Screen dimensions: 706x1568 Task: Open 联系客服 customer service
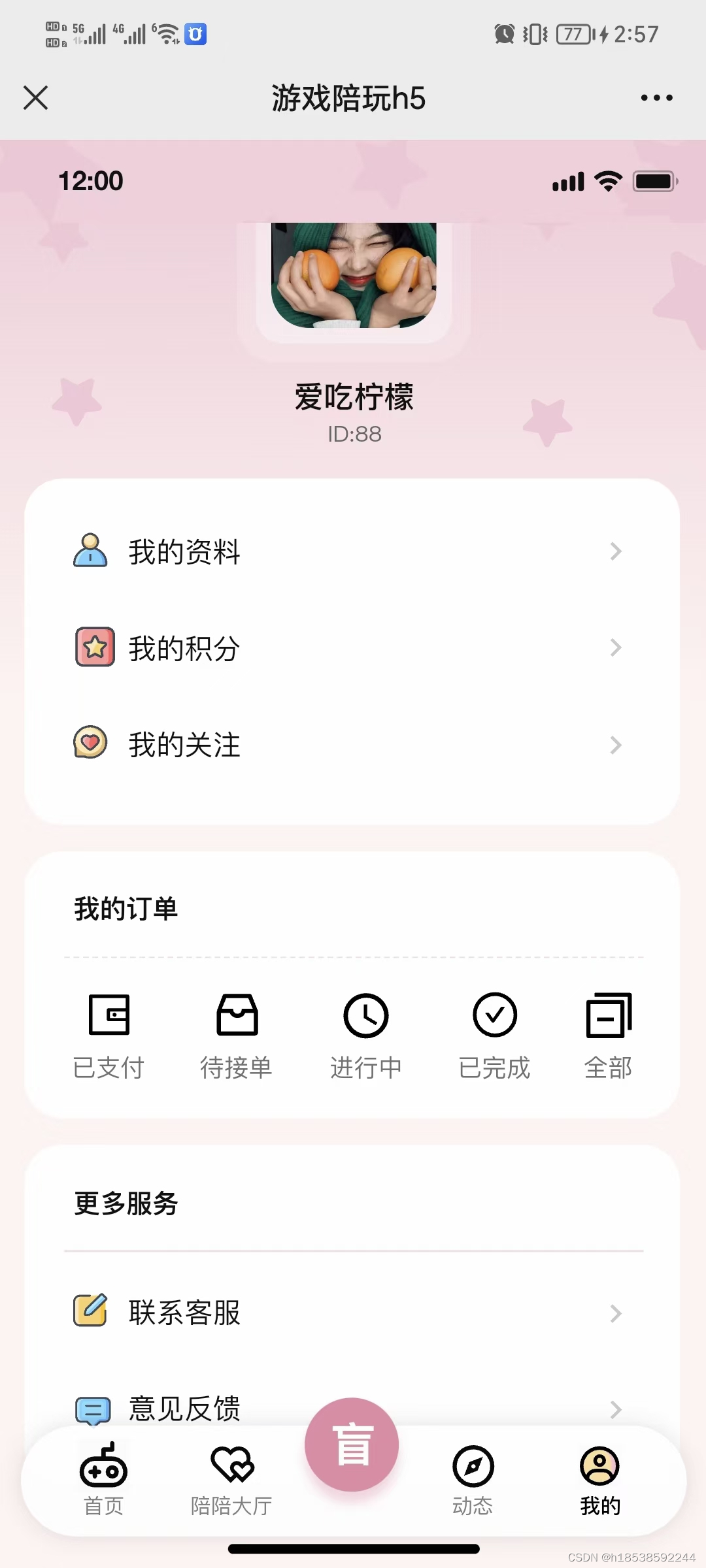[352, 1313]
